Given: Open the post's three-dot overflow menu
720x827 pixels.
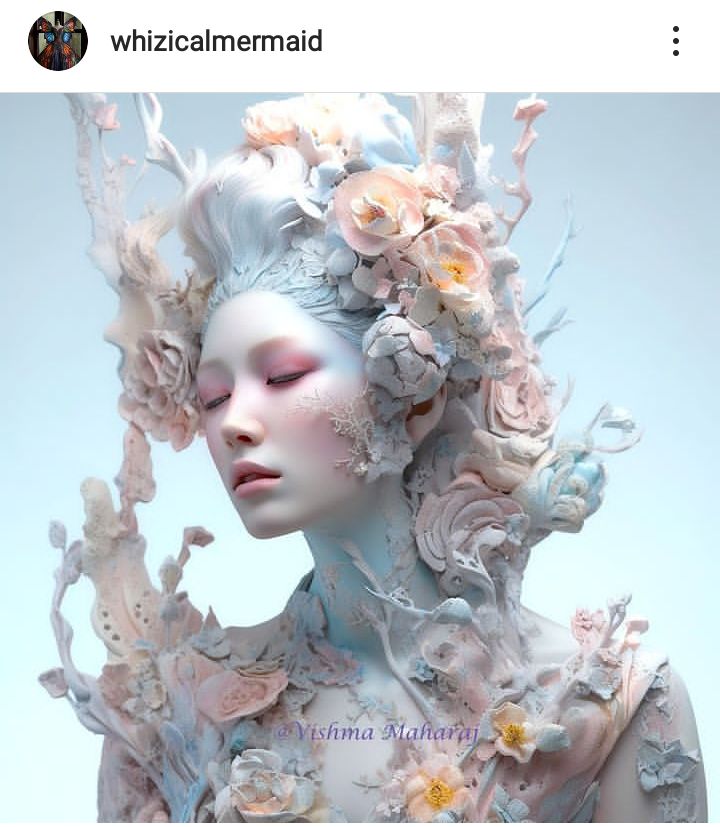Looking at the screenshot, I should point(676,41).
